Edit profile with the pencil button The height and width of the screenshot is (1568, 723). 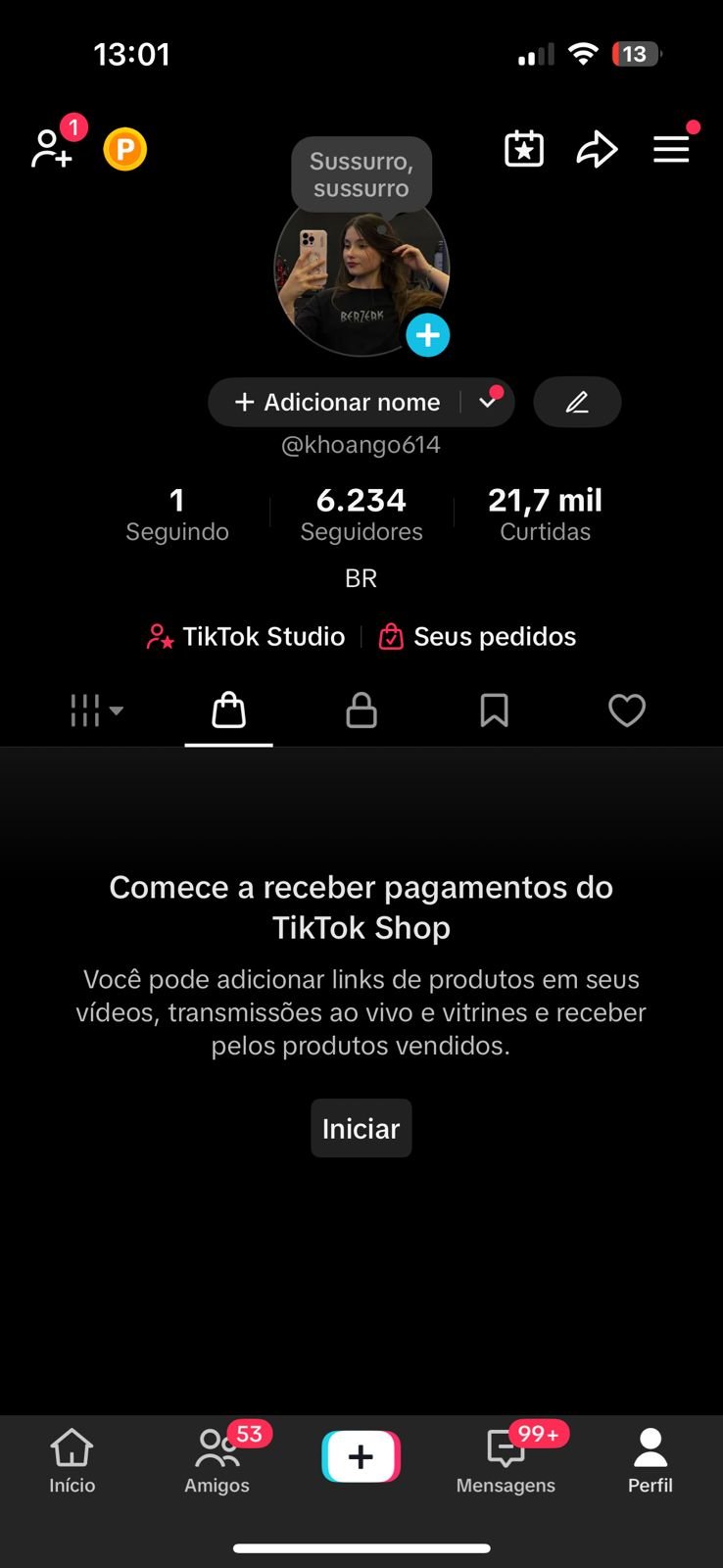point(577,402)
